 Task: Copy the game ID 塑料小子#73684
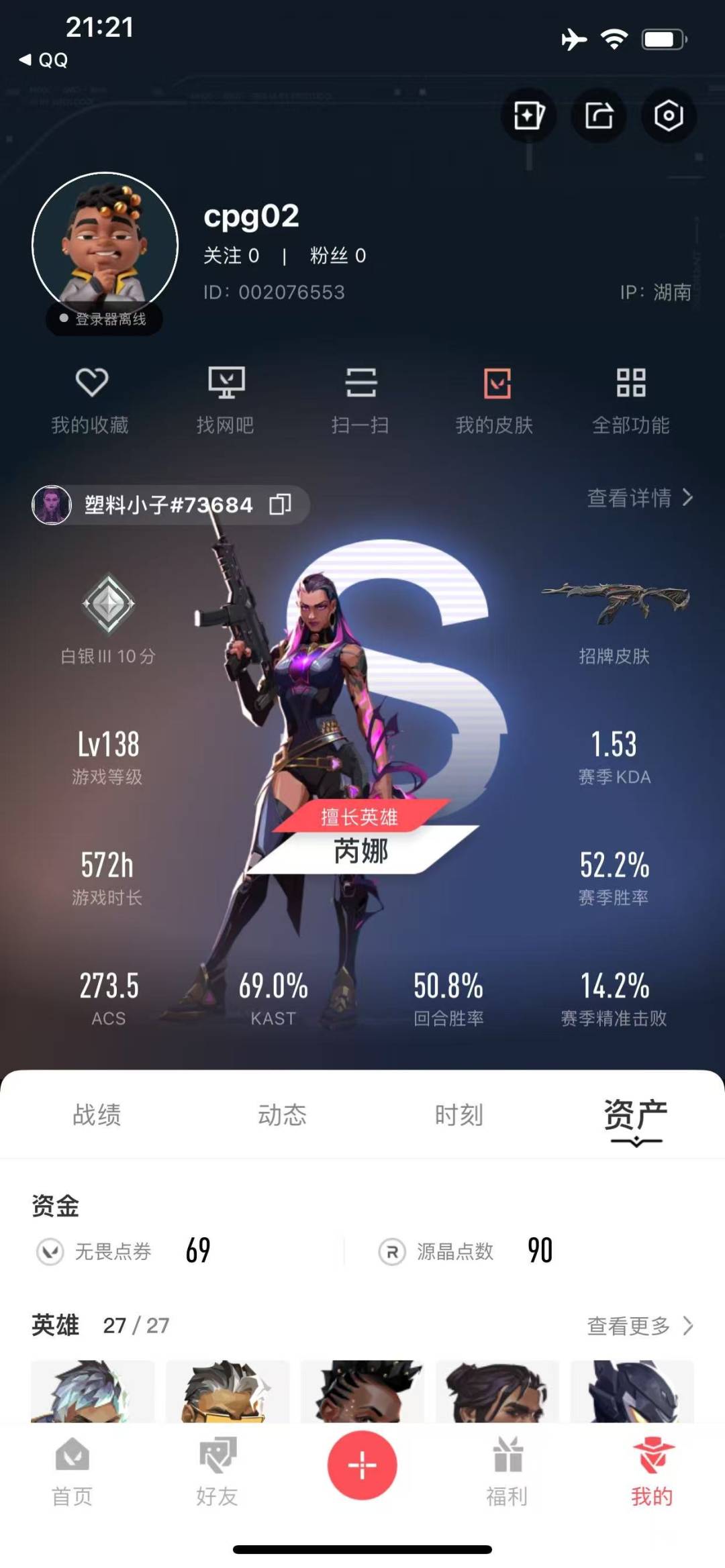[280, 505]
